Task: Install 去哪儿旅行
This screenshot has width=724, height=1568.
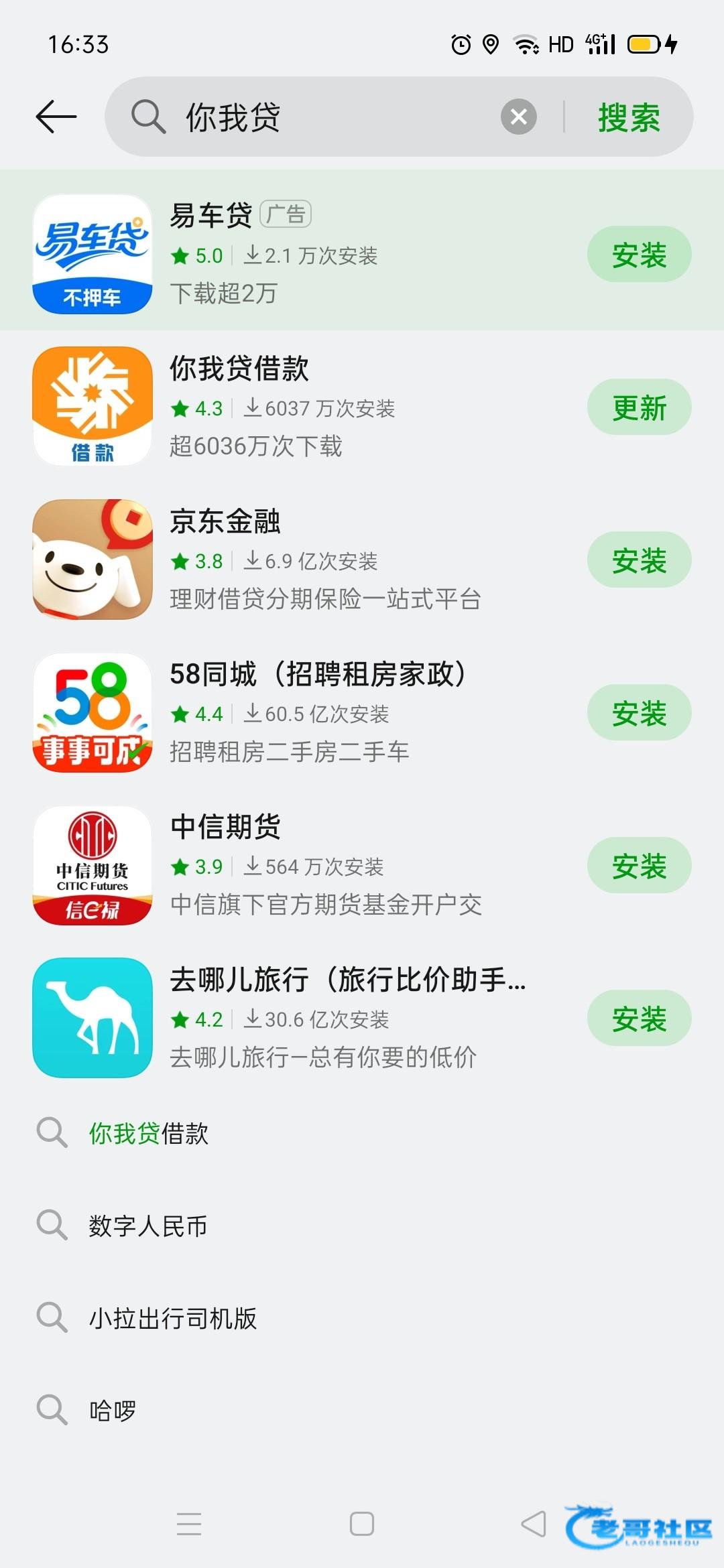Action: pyautogui.click(x=638, y=1019)
